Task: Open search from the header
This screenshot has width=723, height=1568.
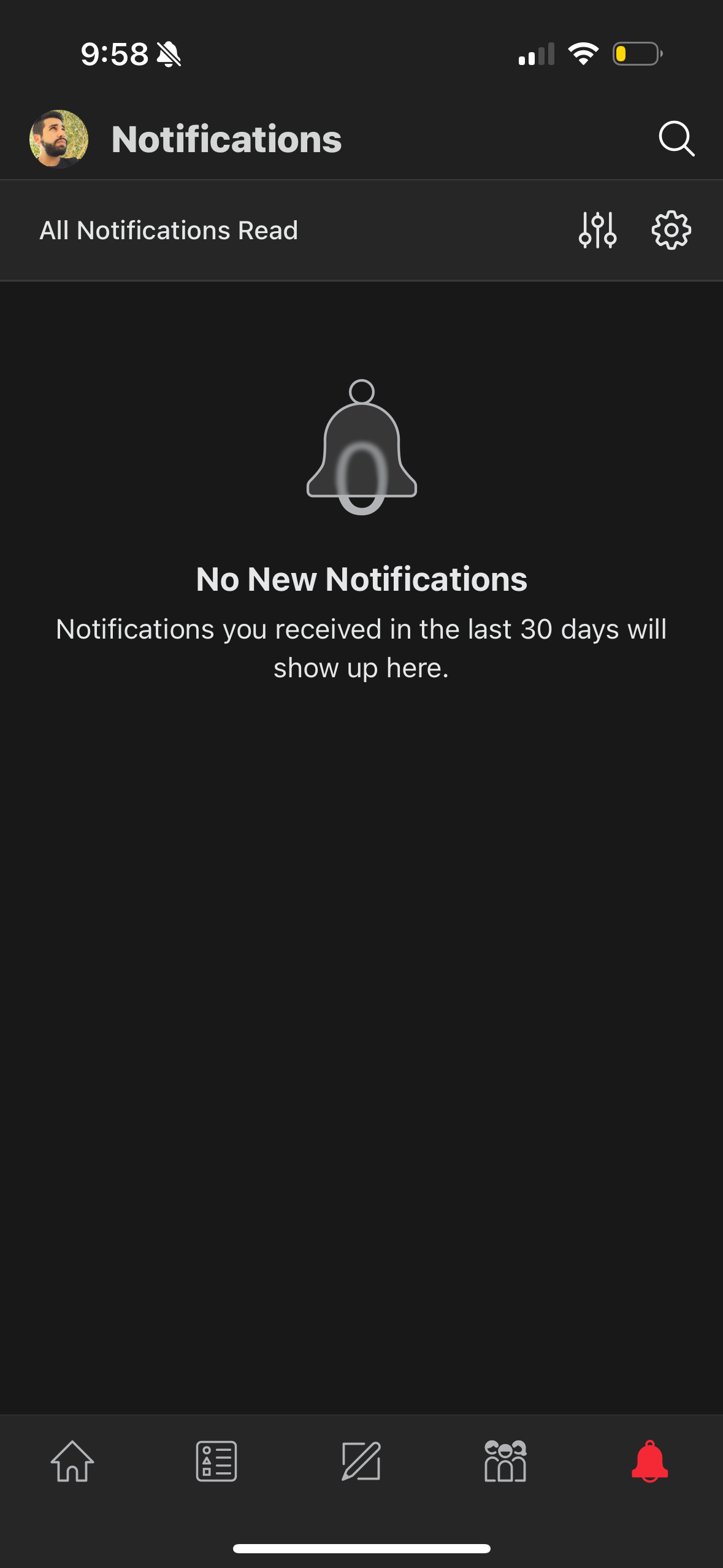Action: (676, 139)
